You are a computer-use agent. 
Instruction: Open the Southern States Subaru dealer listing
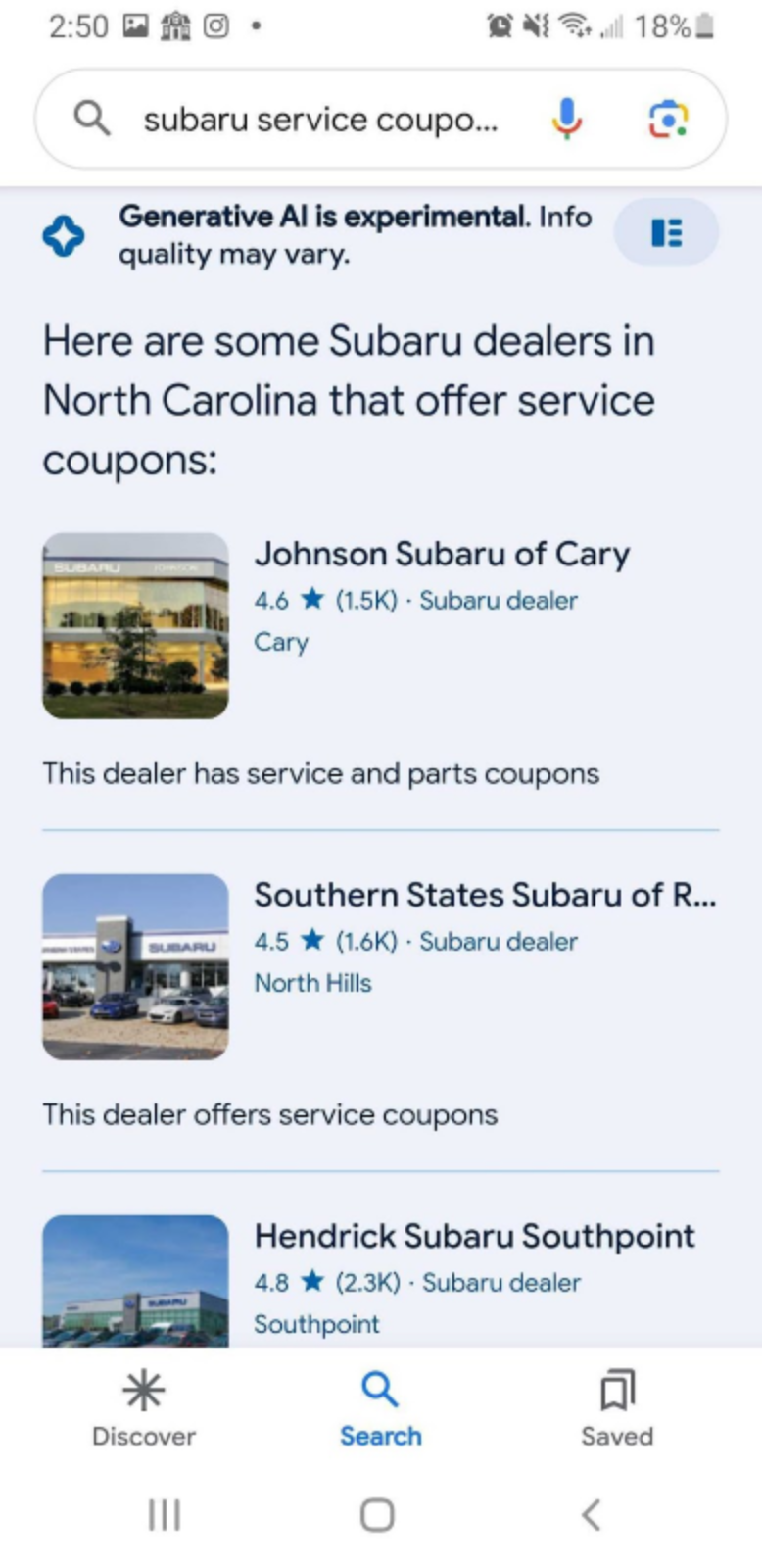[x=485, y=896]
